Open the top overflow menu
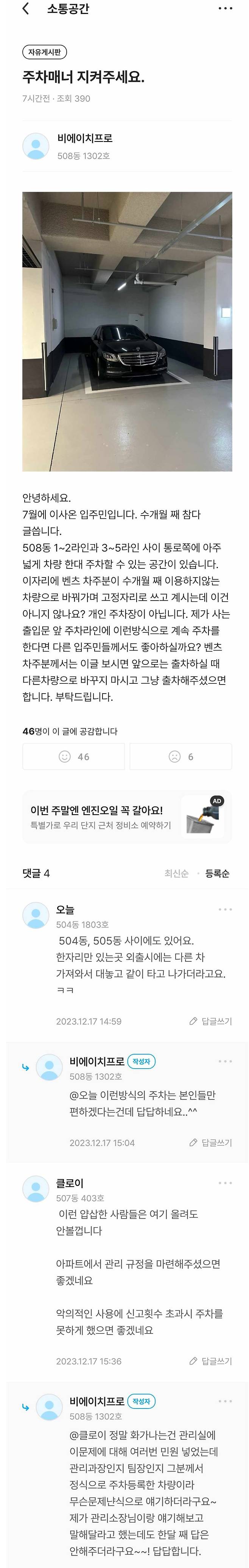 pyautogui.click(x=225, y=9)
